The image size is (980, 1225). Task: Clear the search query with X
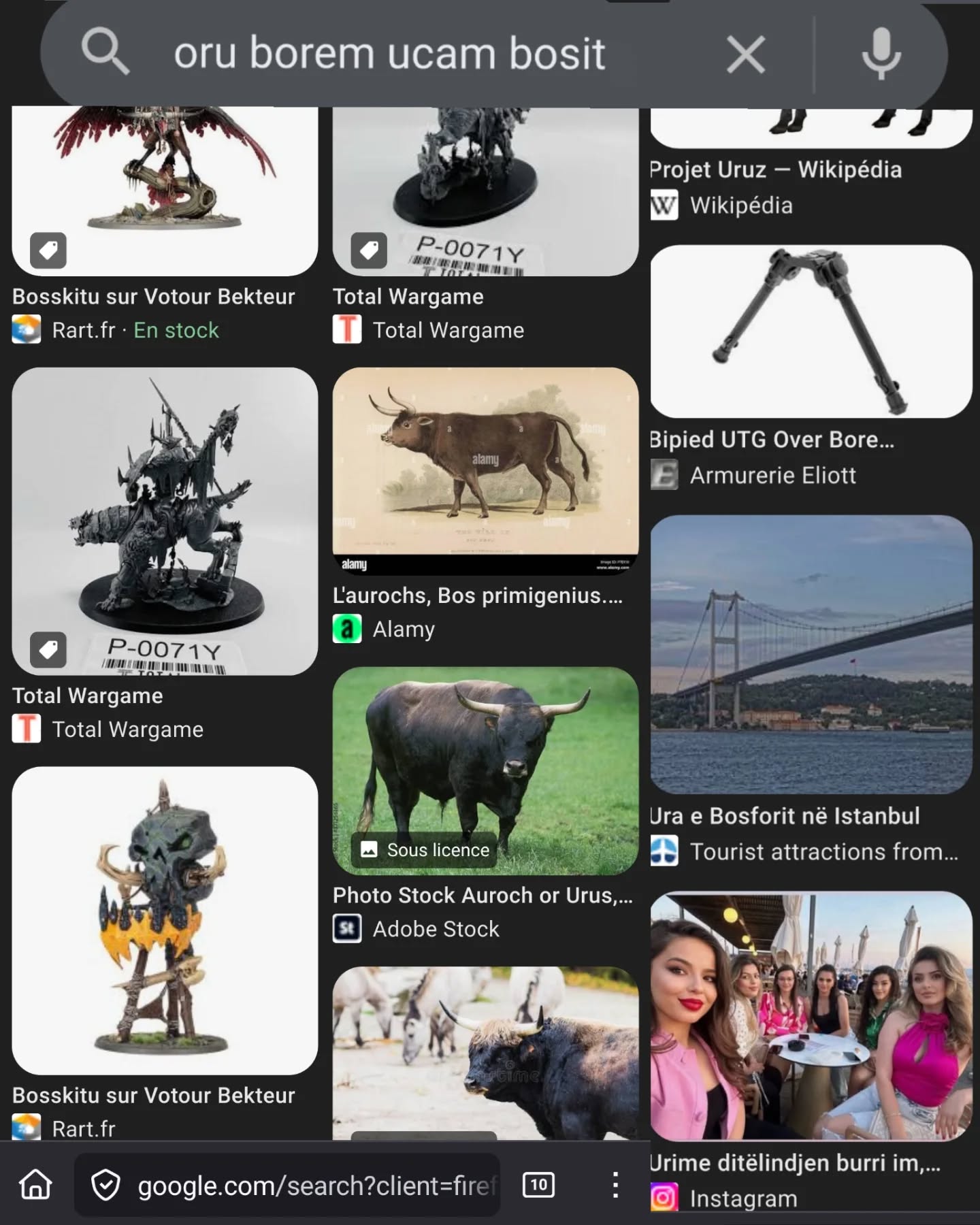pyautogui.click(x=746, y=54)
